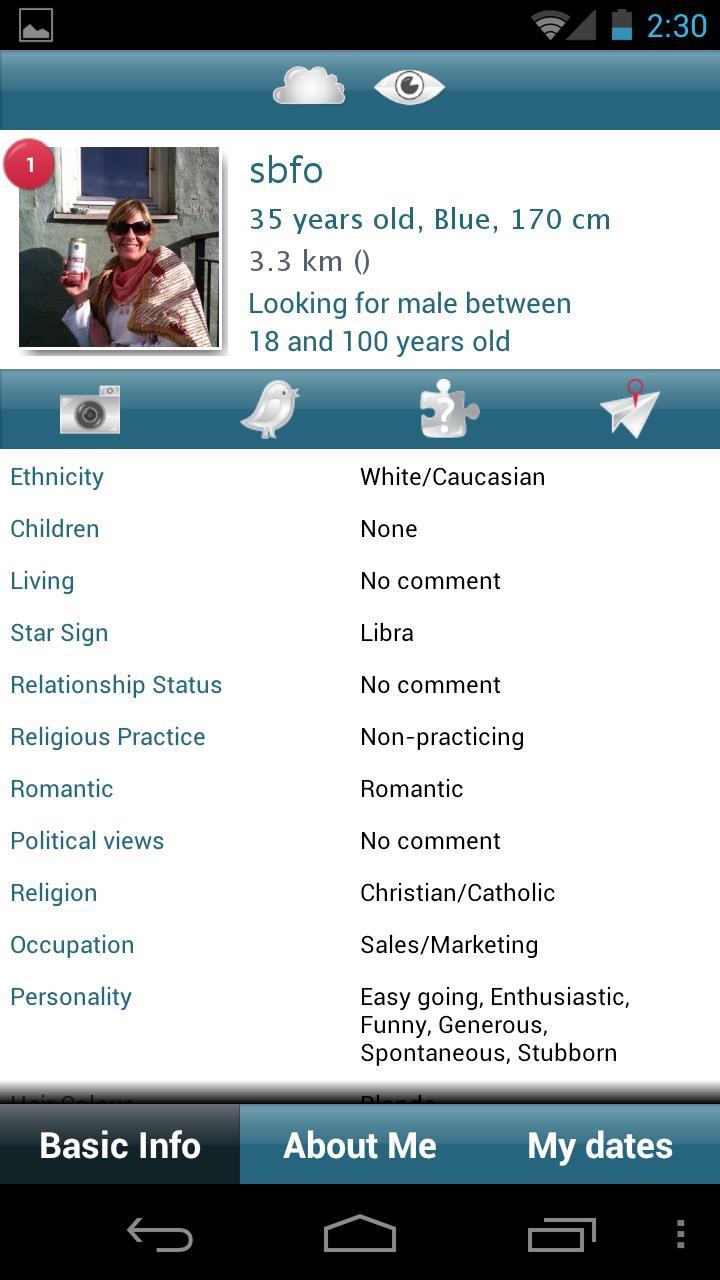
Task: Tap the paper plane location icon
Action: (630, 409)
